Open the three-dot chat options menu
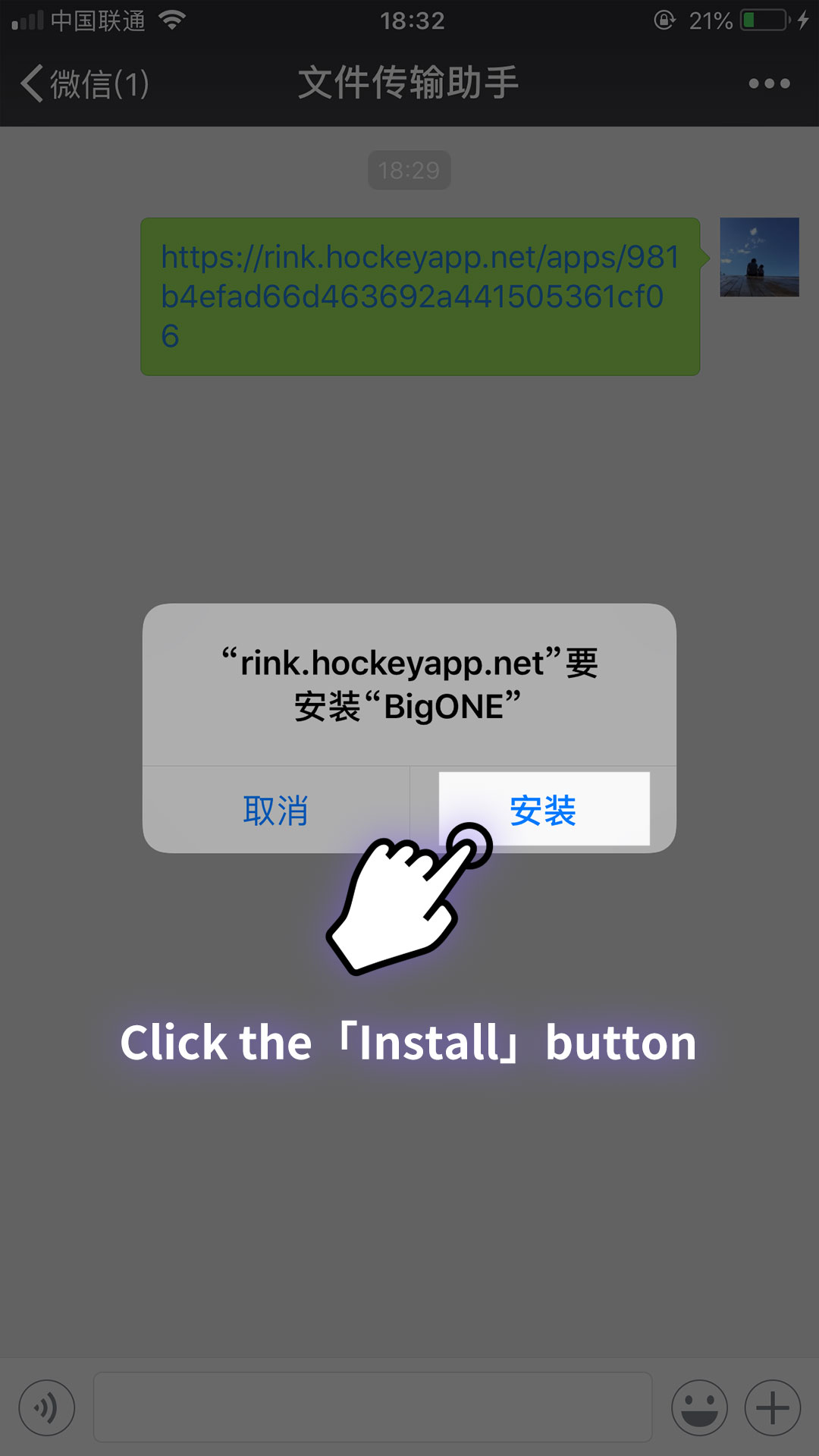The height and width of the screenshot is (1456, 819). click(x=769, y=83)
